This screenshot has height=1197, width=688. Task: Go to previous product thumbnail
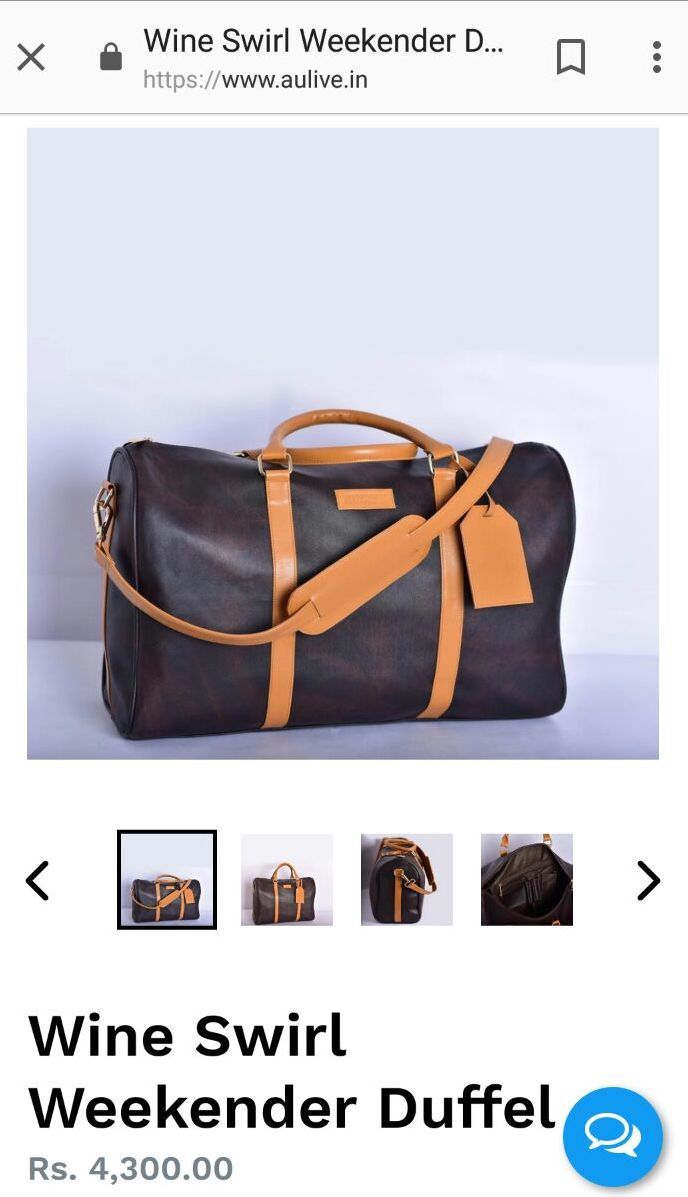point(38,880)
